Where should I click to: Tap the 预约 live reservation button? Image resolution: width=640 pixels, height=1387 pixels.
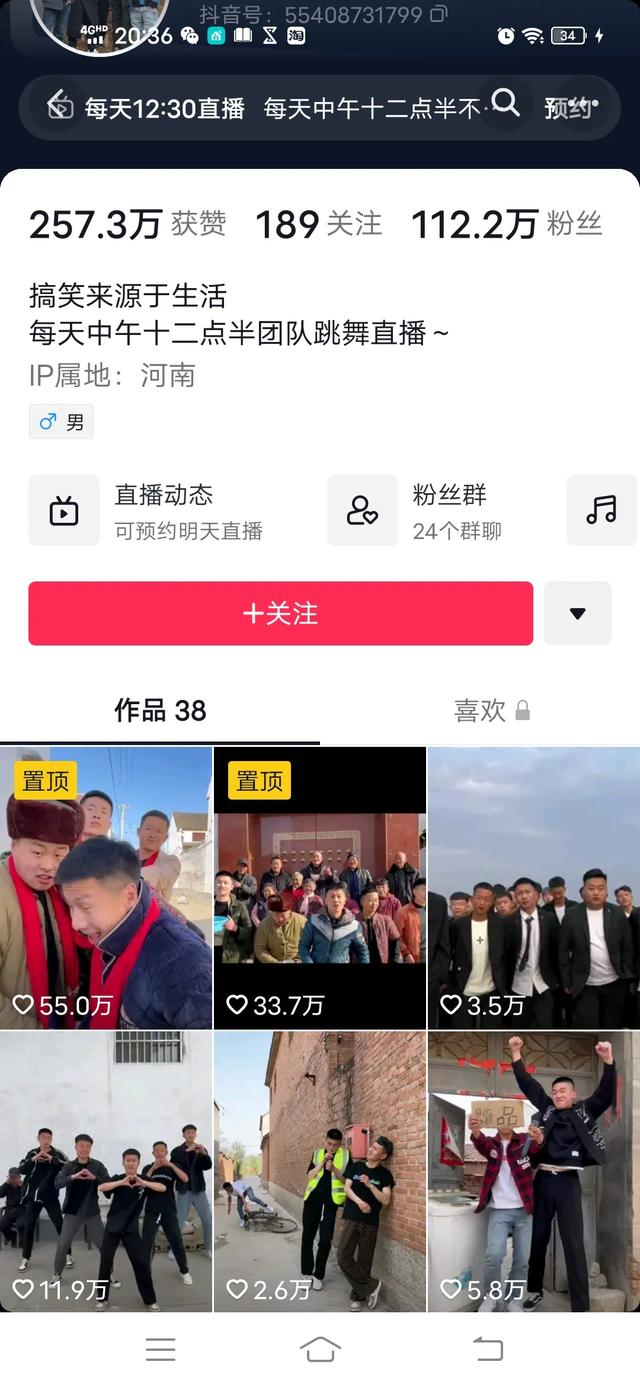pyautogui.click(x=568, y=107)
